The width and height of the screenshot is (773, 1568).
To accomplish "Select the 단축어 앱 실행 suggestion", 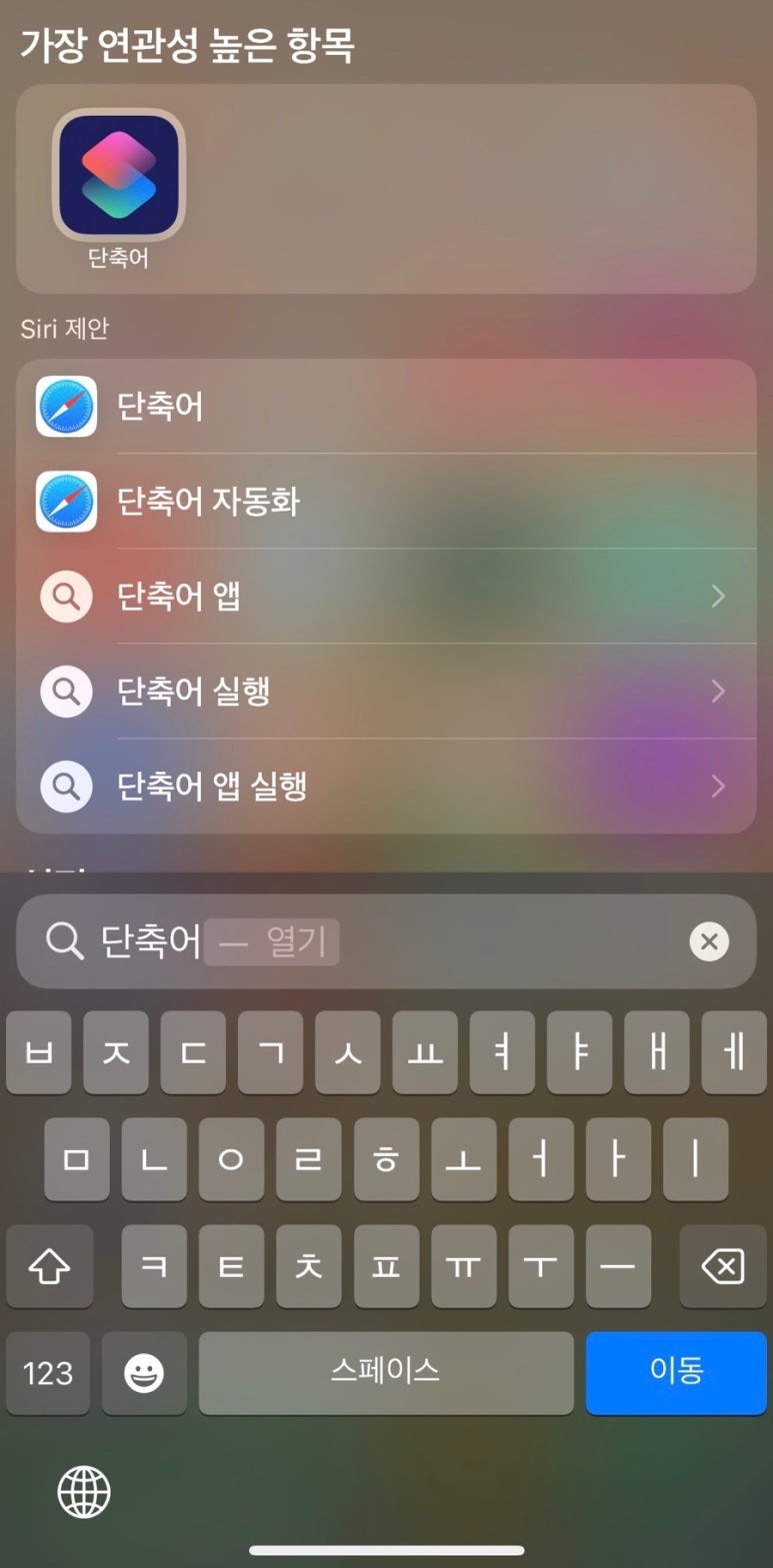I will [385, 786].
